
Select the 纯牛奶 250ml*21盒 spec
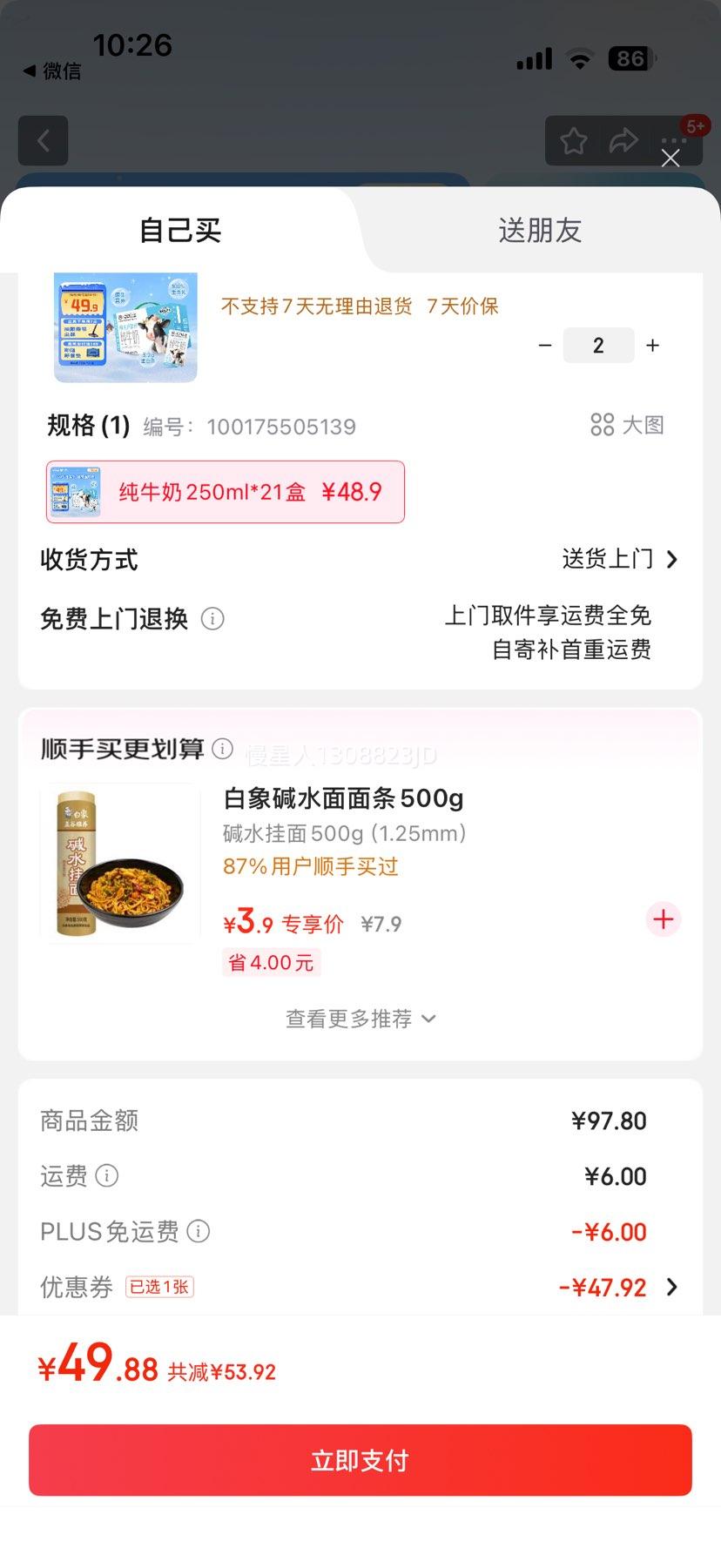pos(226,492)
